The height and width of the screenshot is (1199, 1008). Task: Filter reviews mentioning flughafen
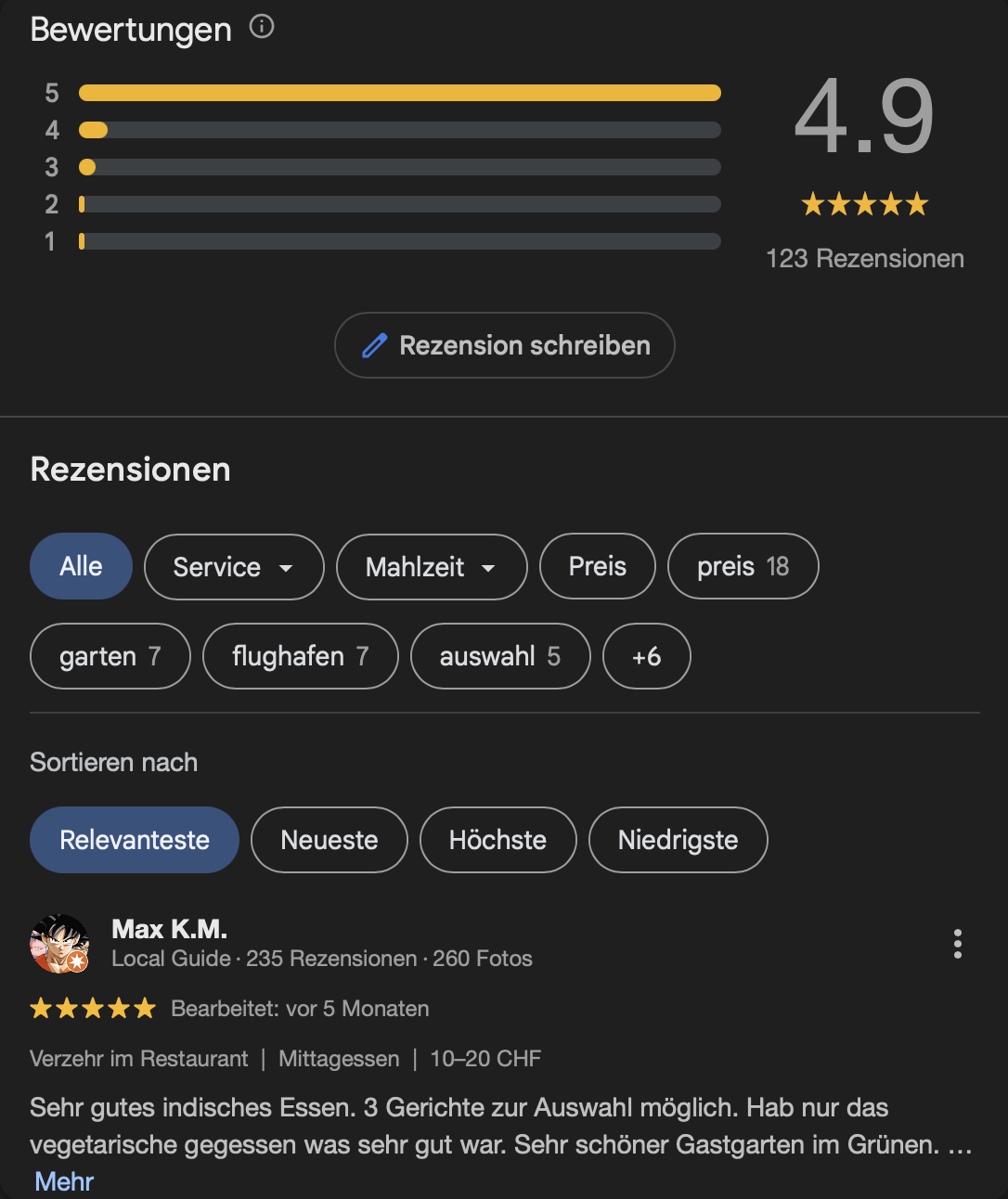[300, 656]
